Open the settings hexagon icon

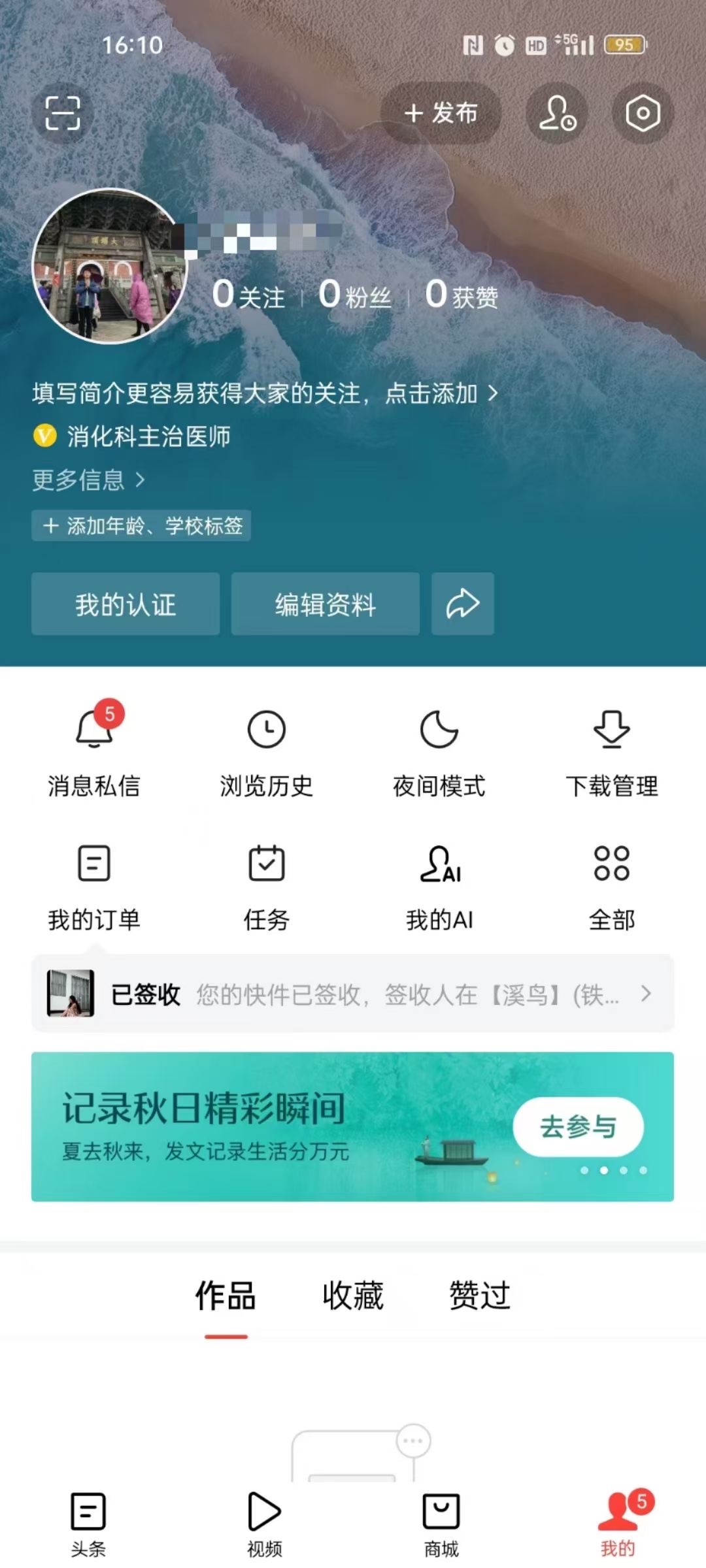click(x=643, y=113)
